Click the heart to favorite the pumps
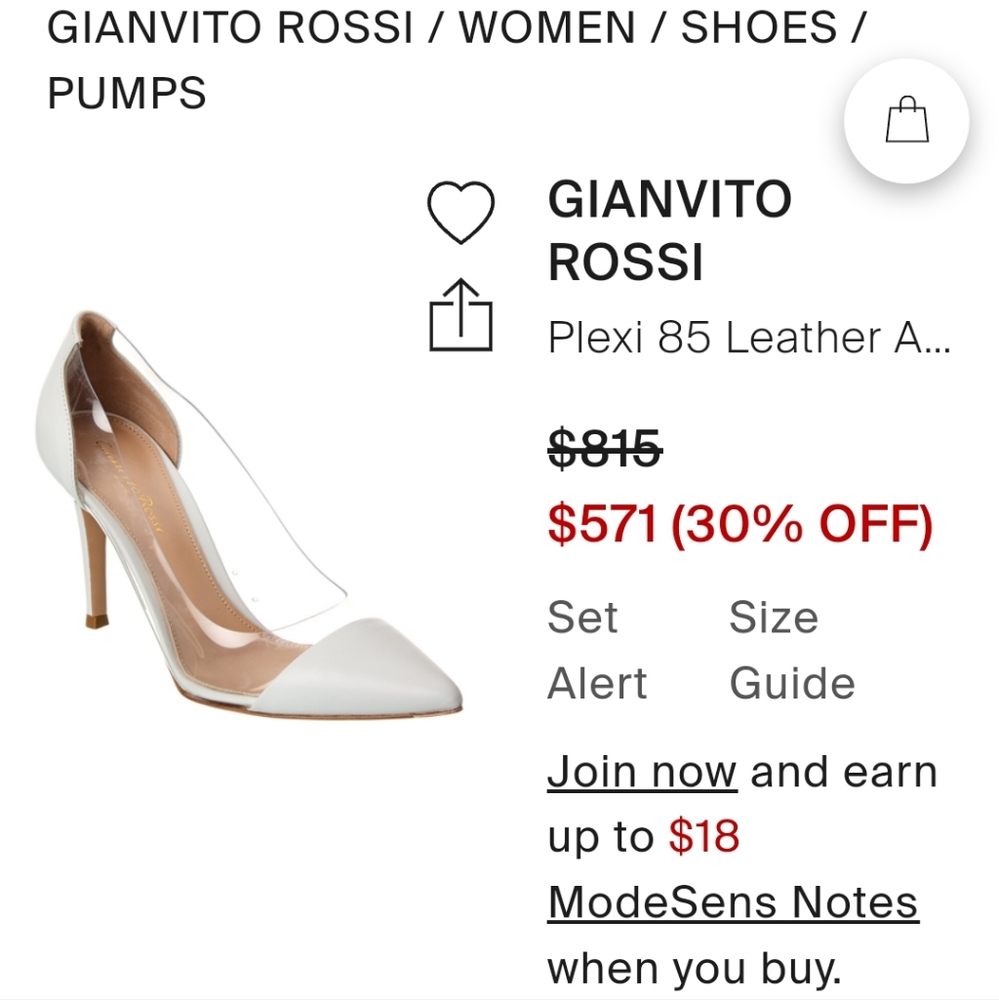Screen dimensions: 999x1000 463,210
